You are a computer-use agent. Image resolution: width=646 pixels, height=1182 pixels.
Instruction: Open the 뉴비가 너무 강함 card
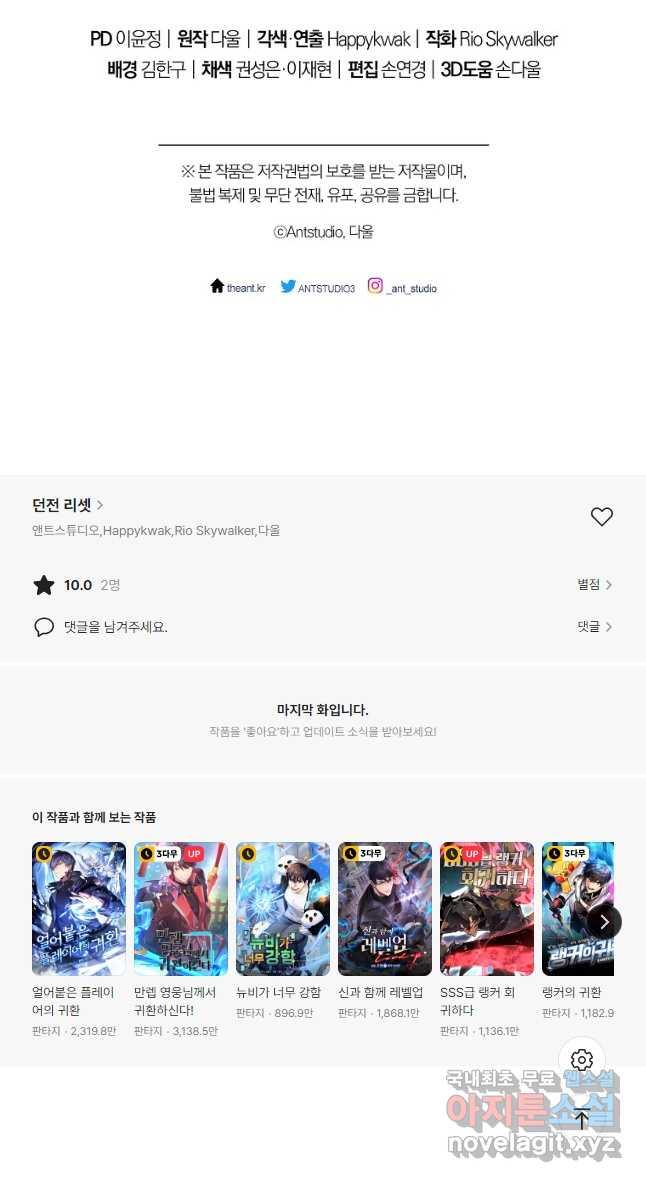(283, 908)
